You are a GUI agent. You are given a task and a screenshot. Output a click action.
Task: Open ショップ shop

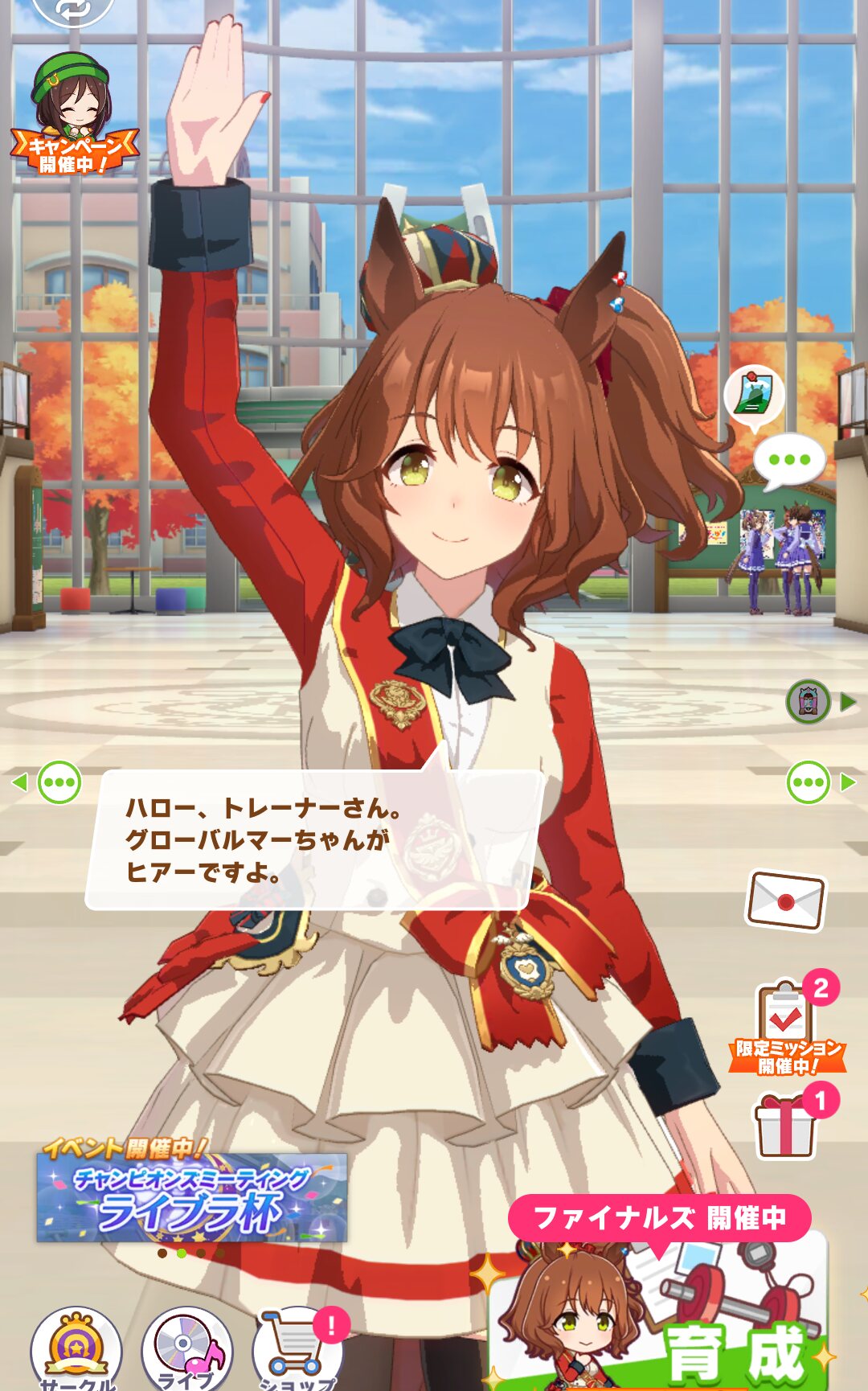click(297, 1349)
